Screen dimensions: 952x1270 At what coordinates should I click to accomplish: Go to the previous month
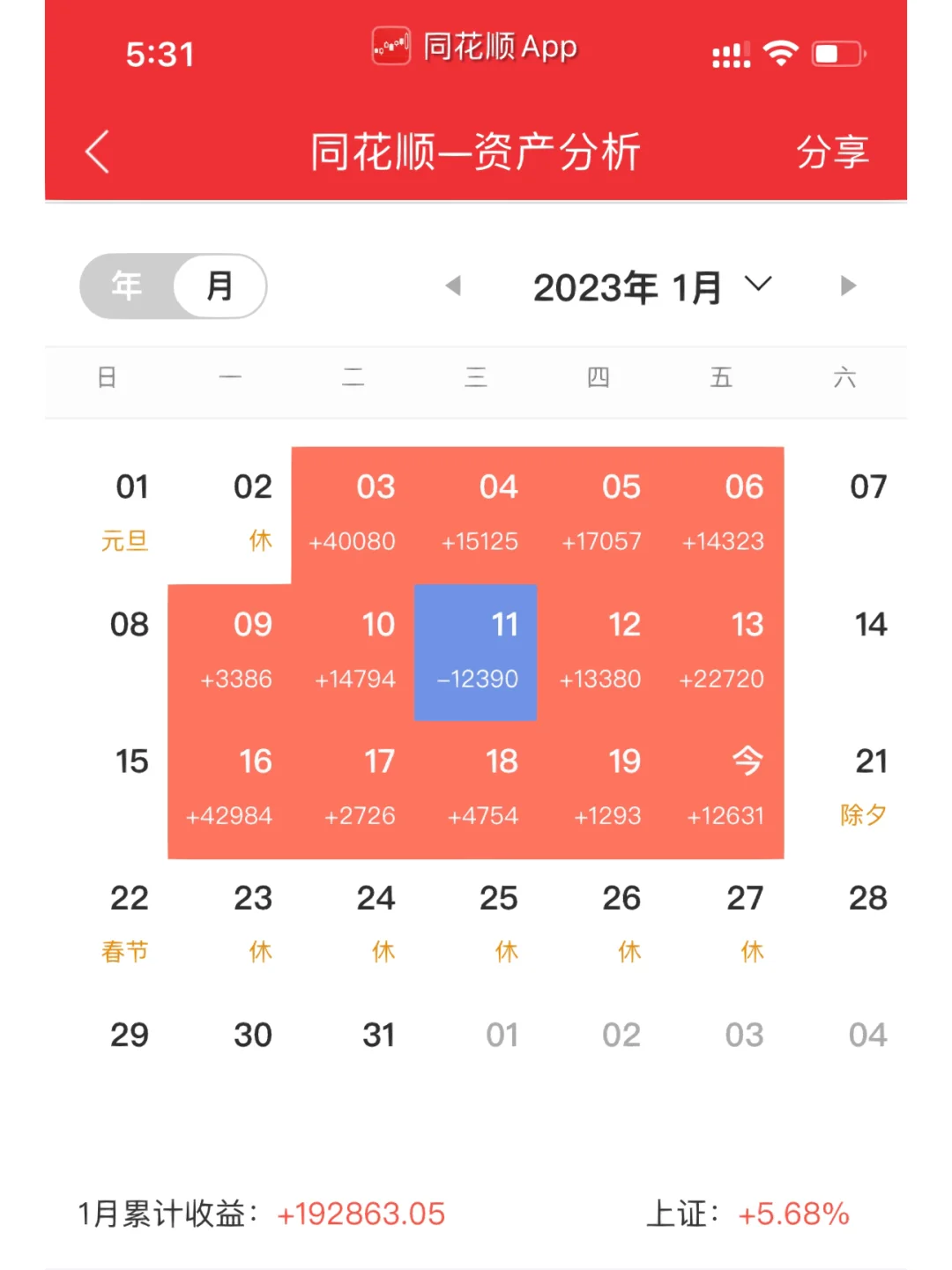tap(454, 286)
